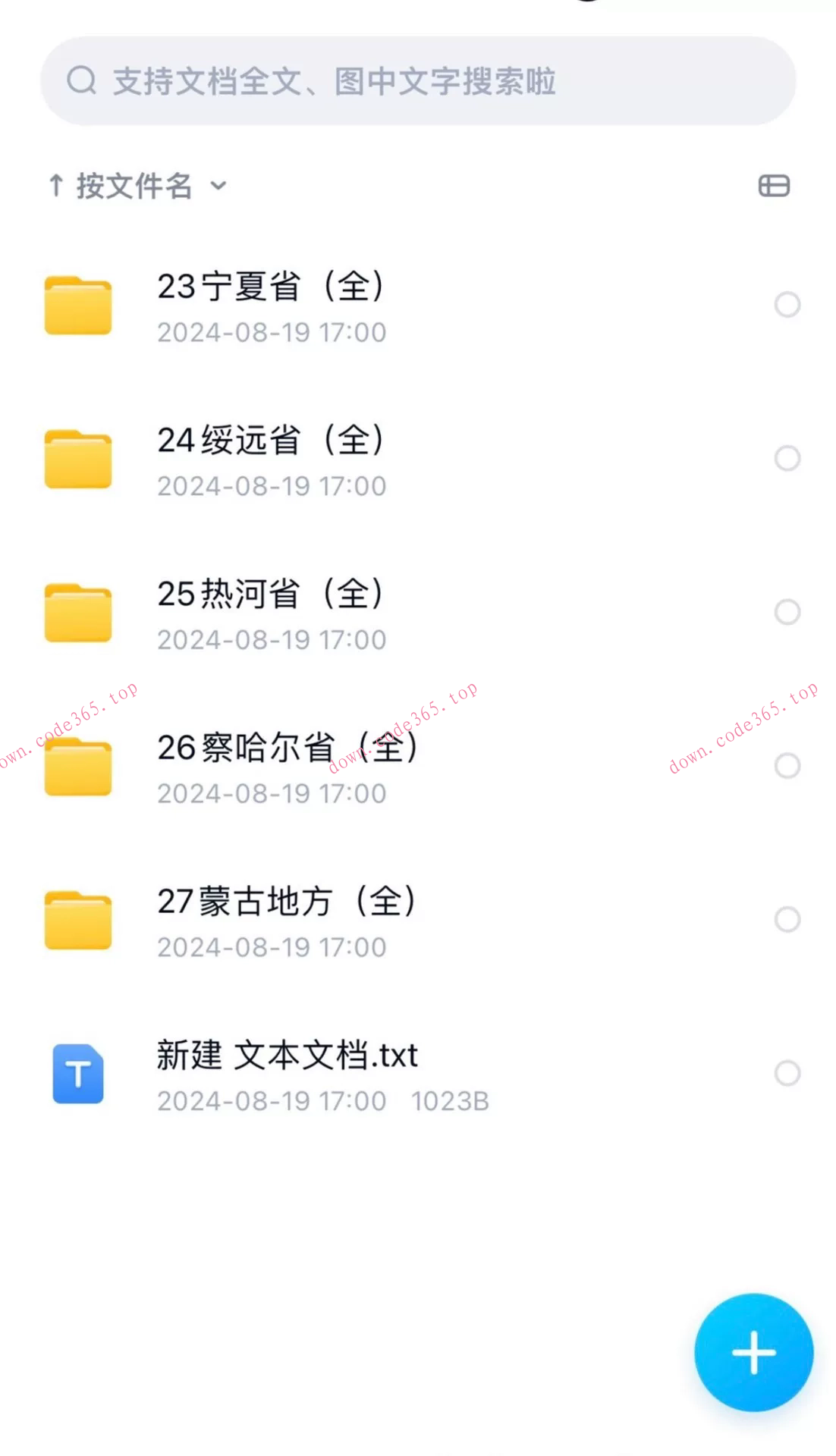Switch the file list view layout
This screenshot has height=1456, width=836.
(774, 186)
